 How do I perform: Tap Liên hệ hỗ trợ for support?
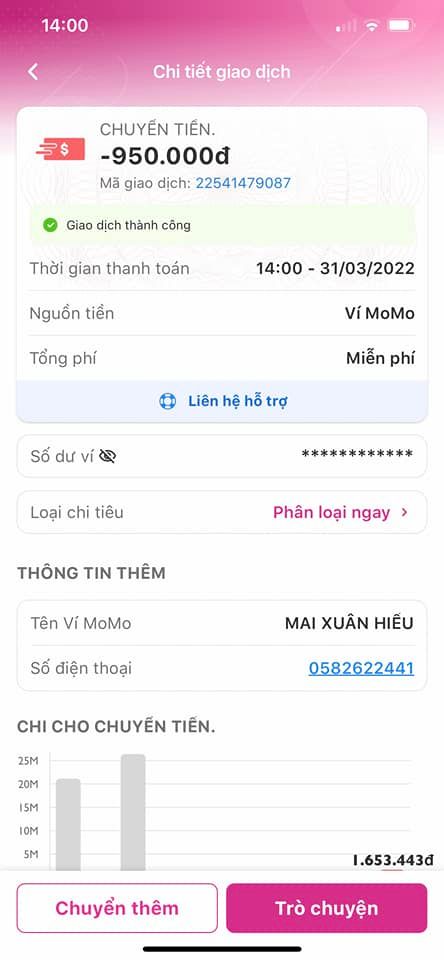pos(222,401)
